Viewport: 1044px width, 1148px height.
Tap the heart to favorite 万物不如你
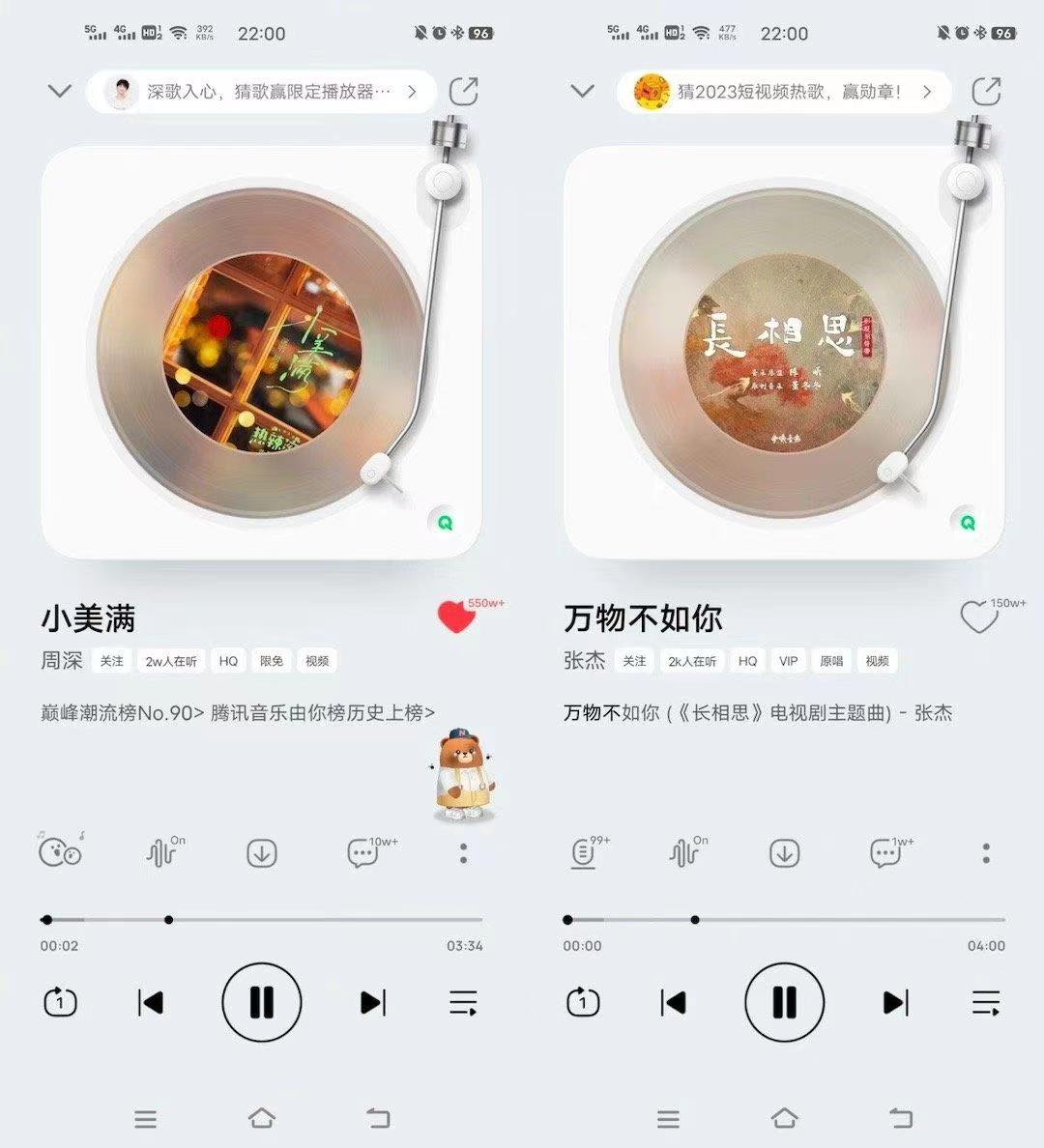(979, 617)
